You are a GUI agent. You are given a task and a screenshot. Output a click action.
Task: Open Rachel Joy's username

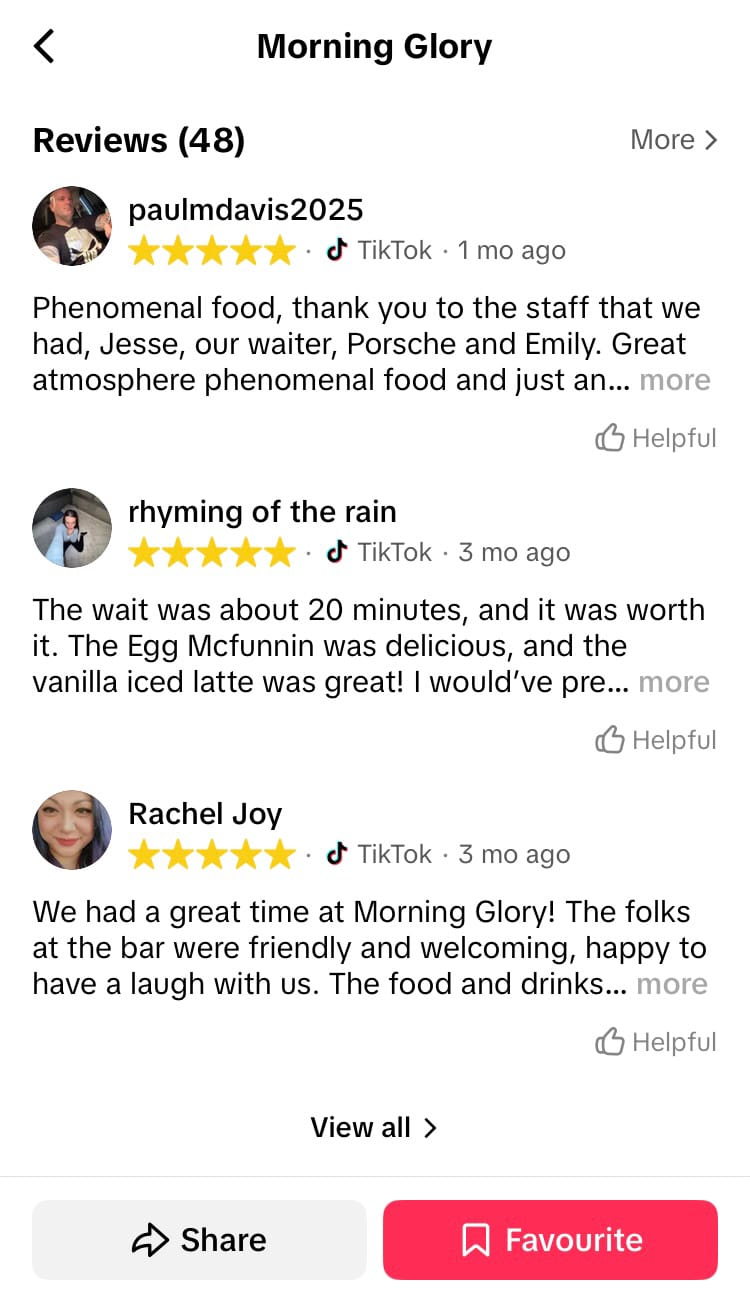tap(205, 814)
